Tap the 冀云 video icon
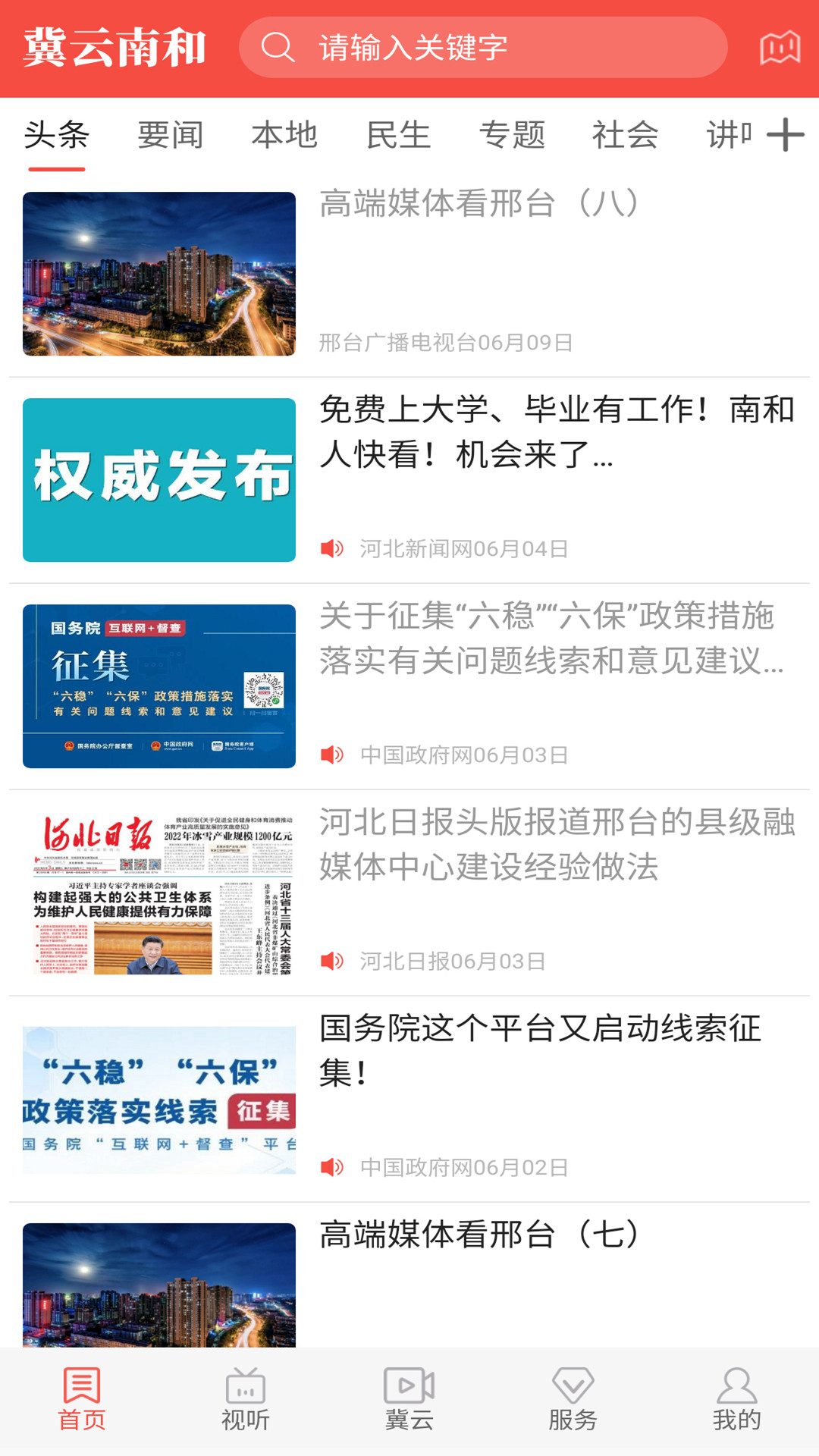 click(407, 1401)
